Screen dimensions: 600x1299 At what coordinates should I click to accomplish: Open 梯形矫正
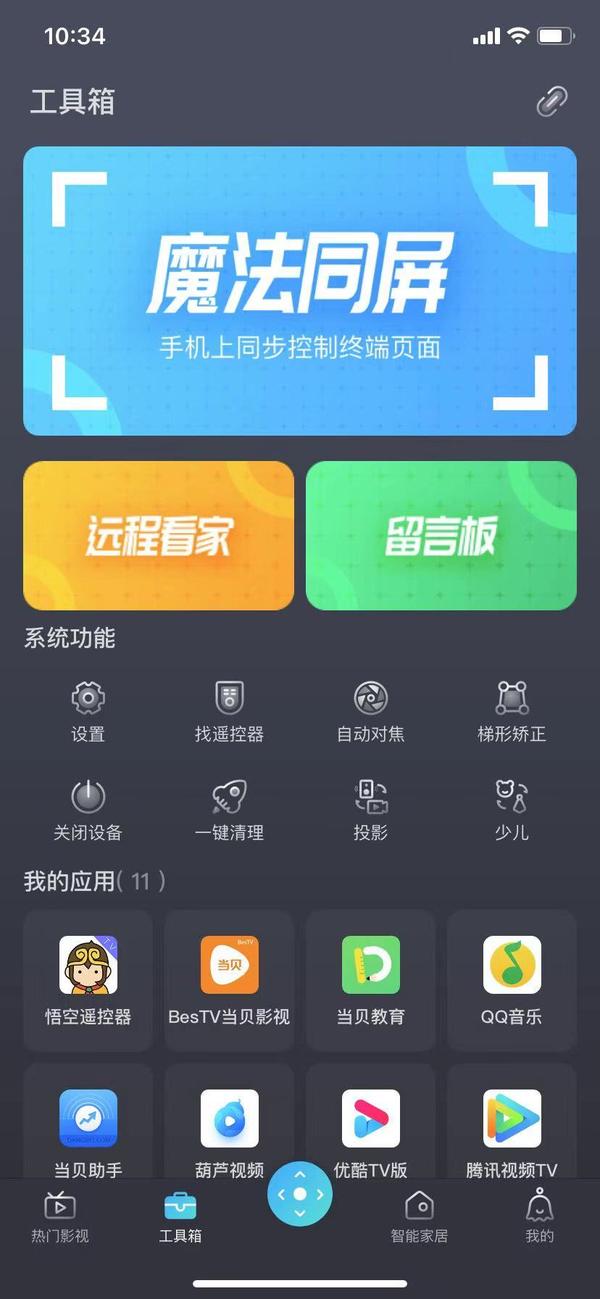511,710
